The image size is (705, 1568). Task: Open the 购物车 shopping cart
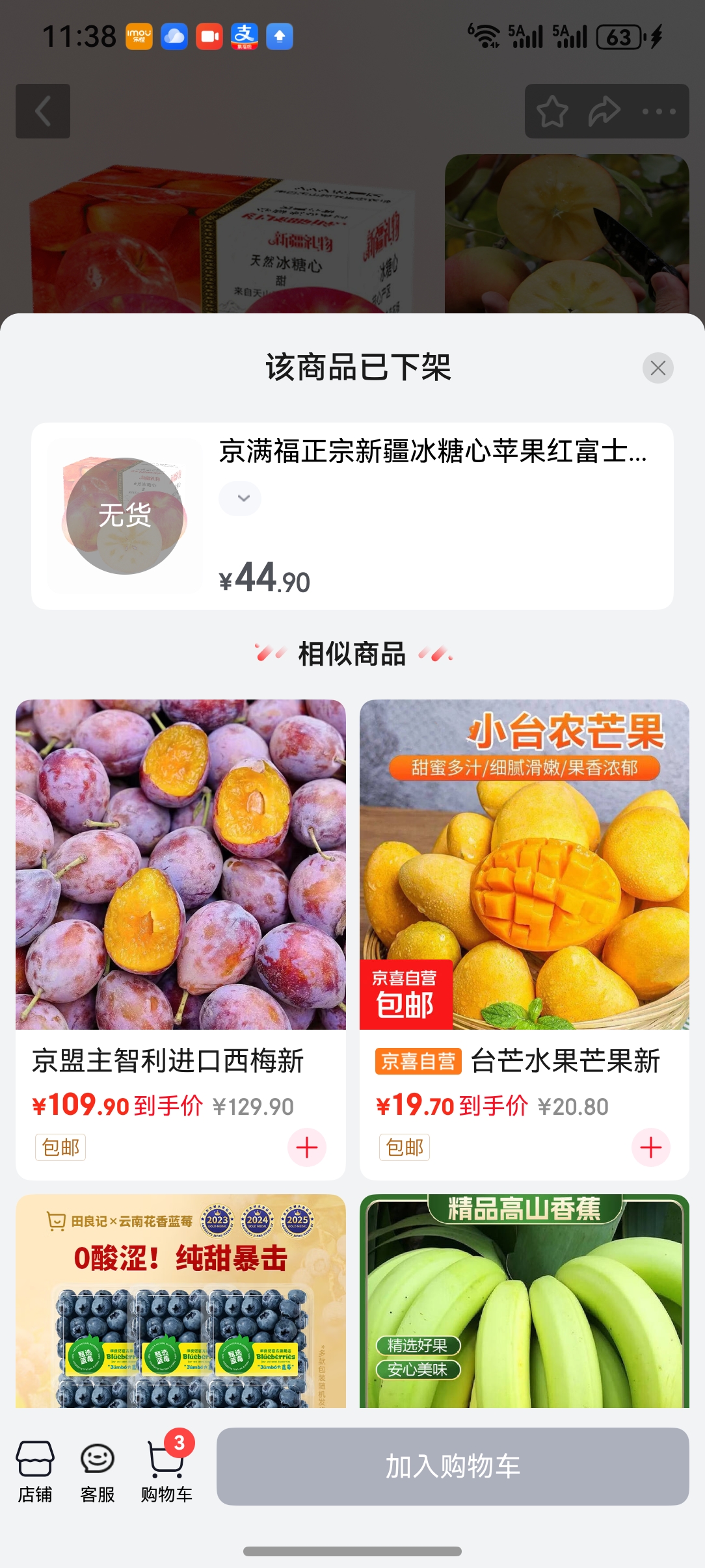pyautogui.click(x=166, y=1467)
